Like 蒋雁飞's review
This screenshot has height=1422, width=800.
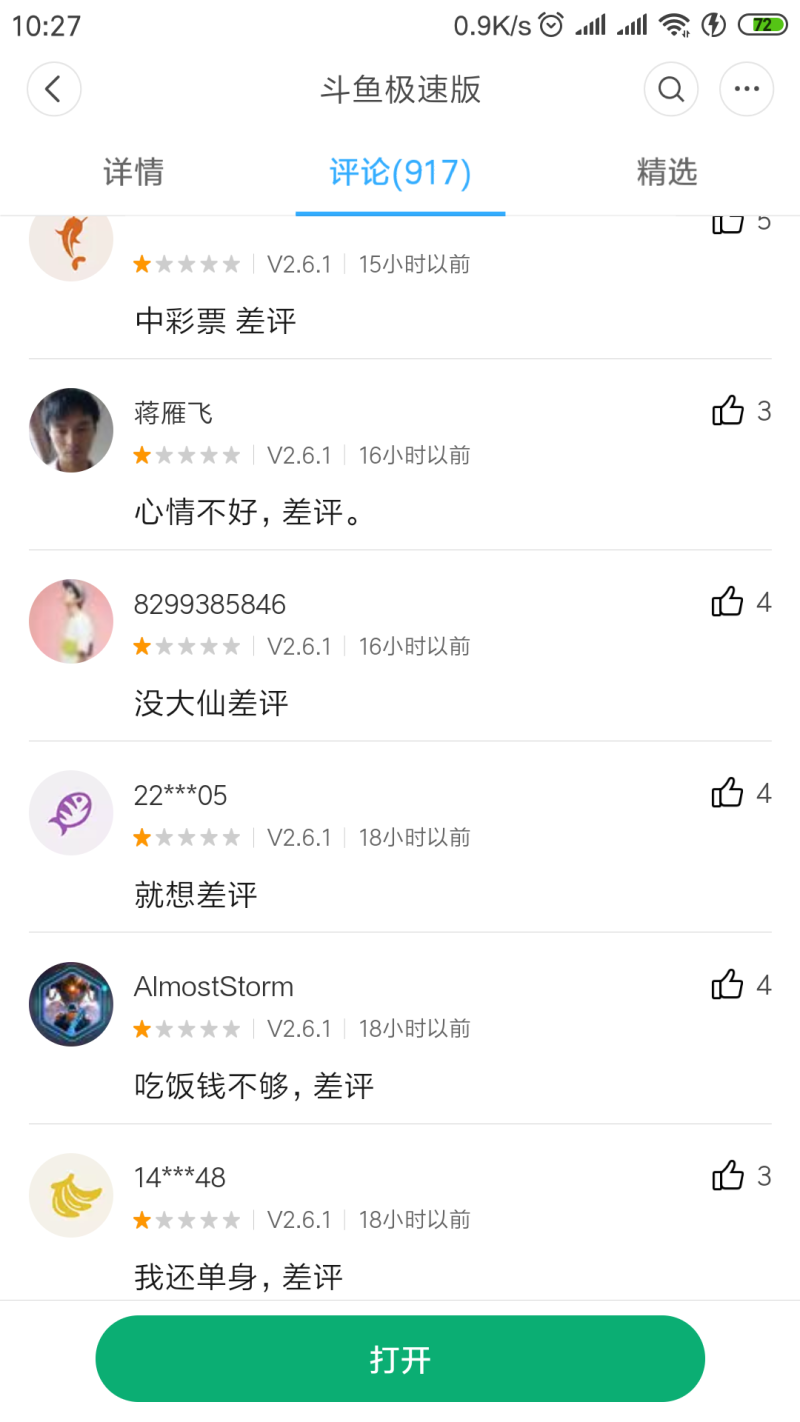[x=728, y=410]
